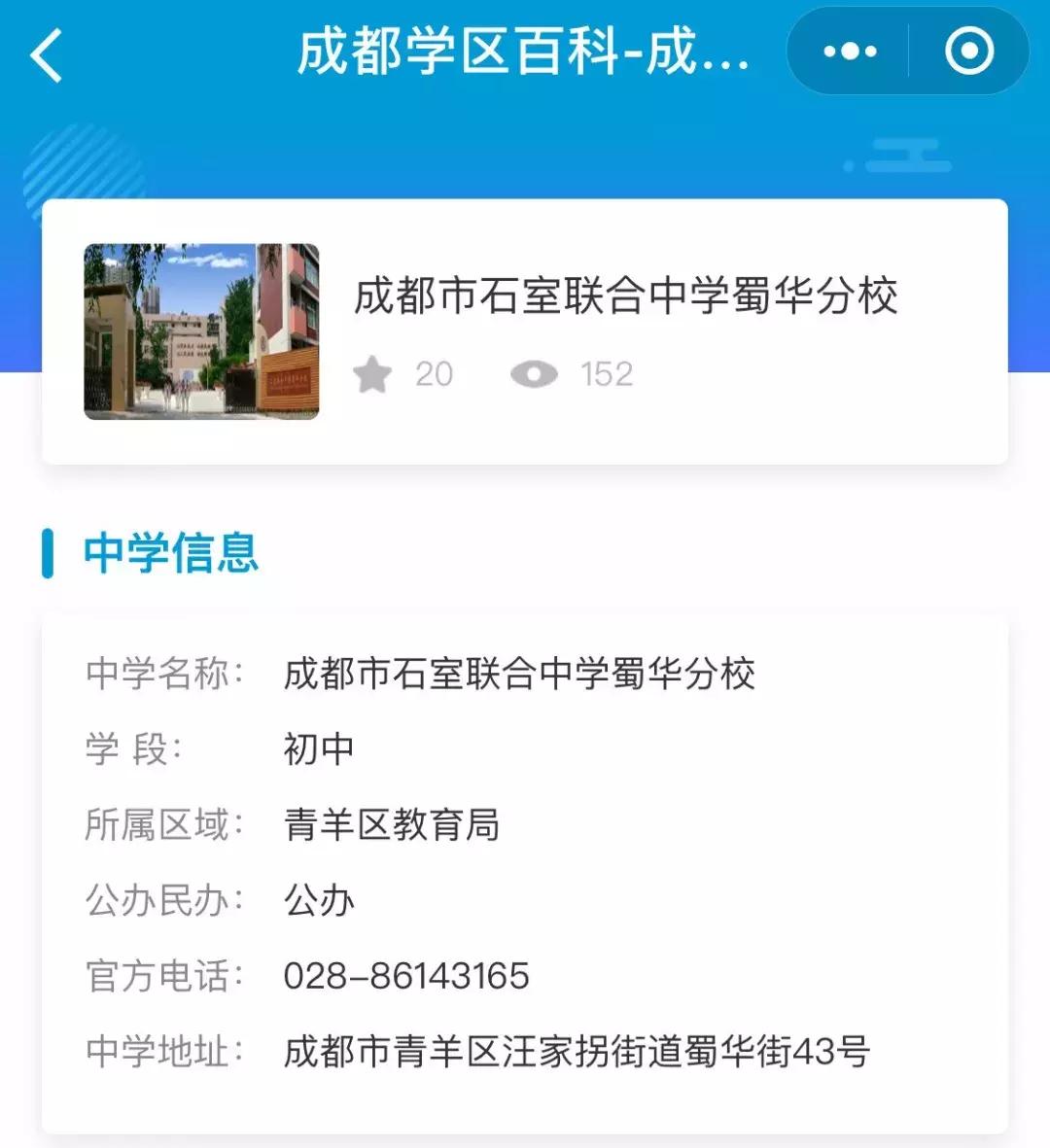Click the 成都学区百科 title bar

525,53
